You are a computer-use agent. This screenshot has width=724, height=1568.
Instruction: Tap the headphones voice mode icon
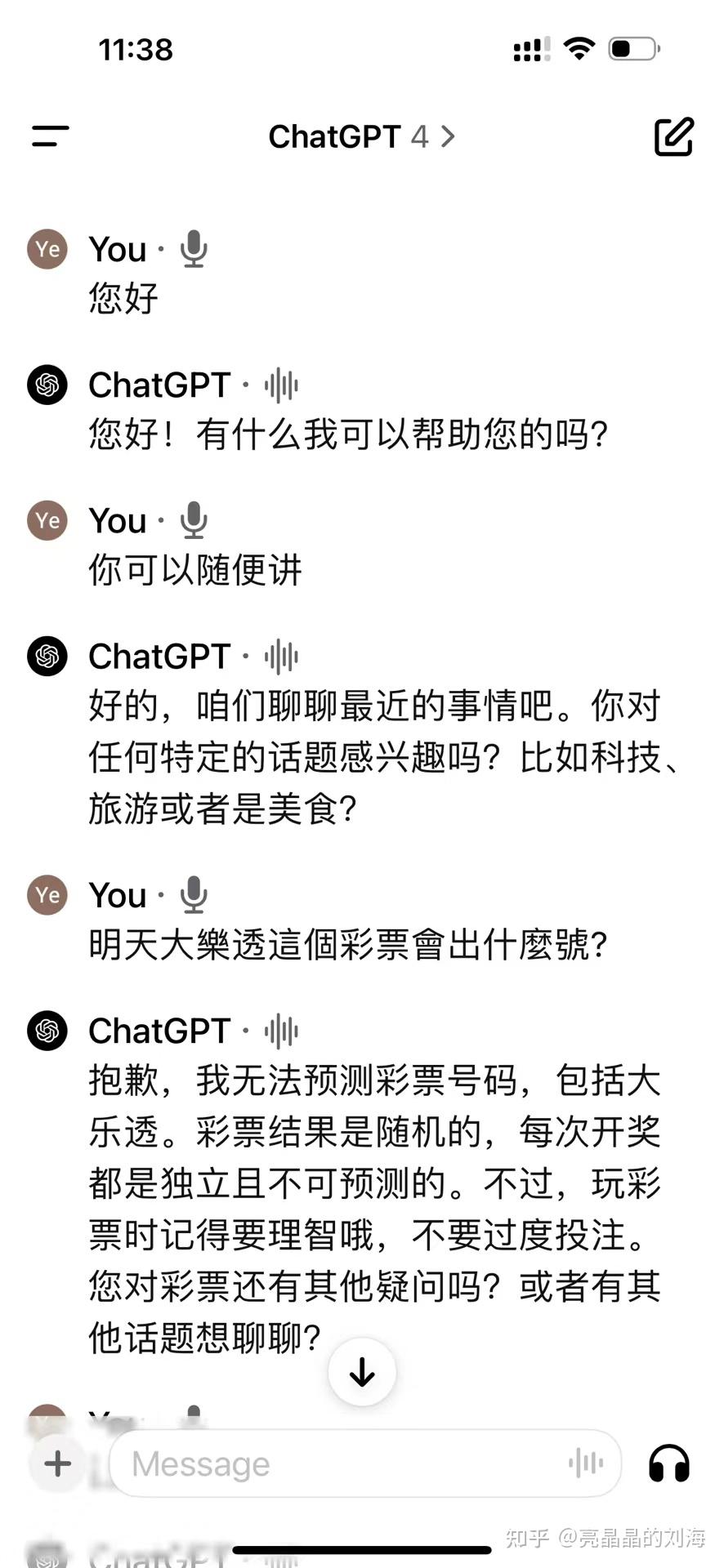(668, 1463)
